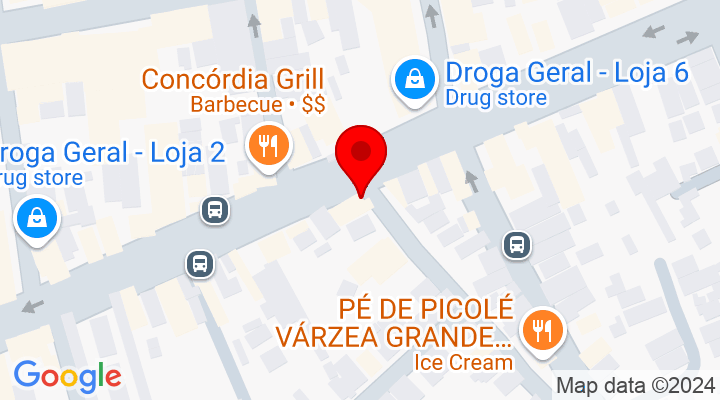This screenshot has width=720, height=400.
Task: Open the bus stop below Droga Geral Loja 6
Action: click(x=516, y=244)
